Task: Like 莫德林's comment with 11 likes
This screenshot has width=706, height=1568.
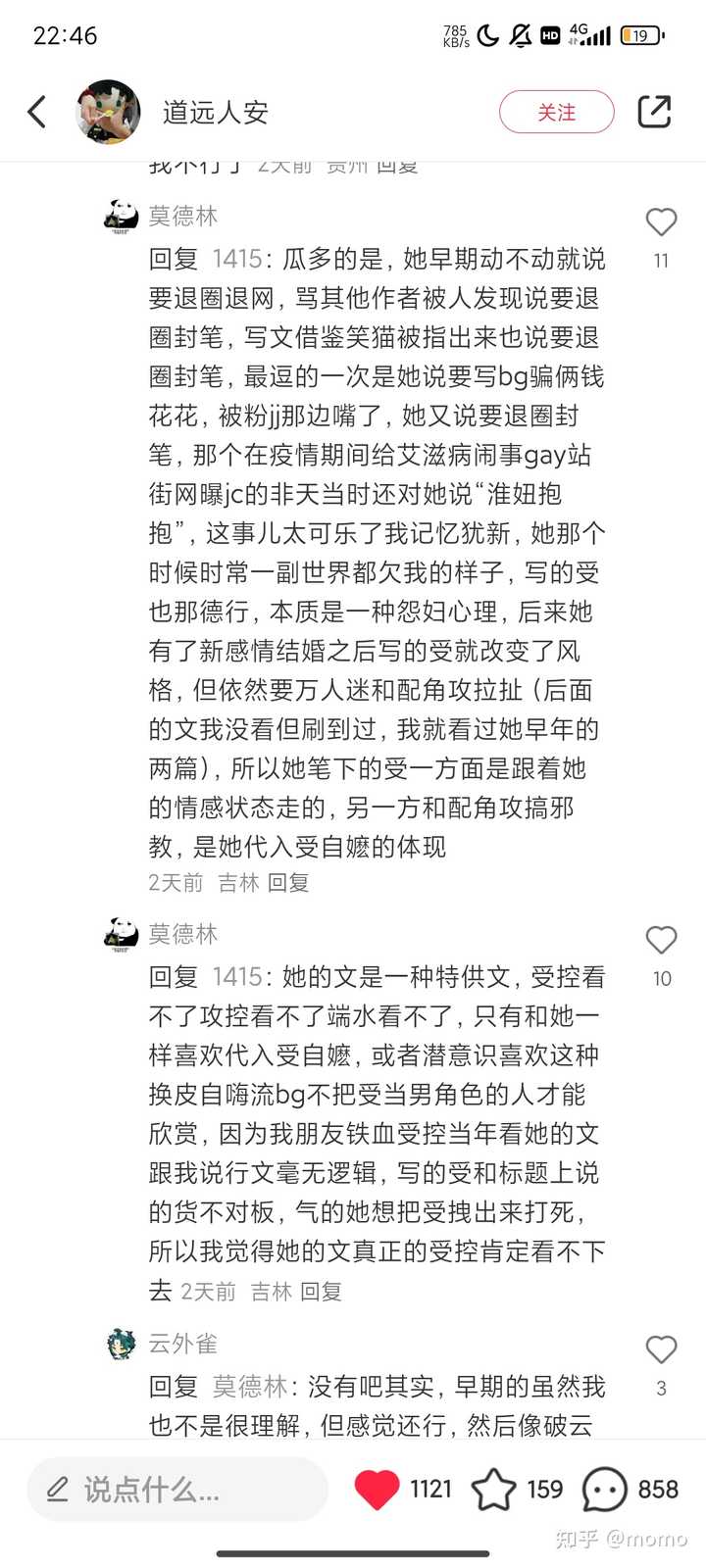Action: [661, 223]
